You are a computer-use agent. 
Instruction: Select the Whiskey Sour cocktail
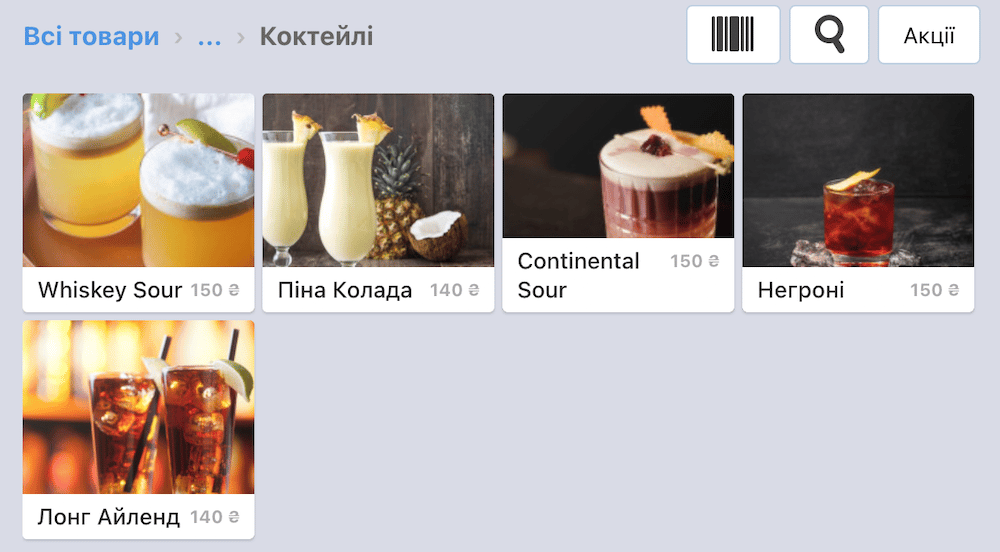coord(138,202)
